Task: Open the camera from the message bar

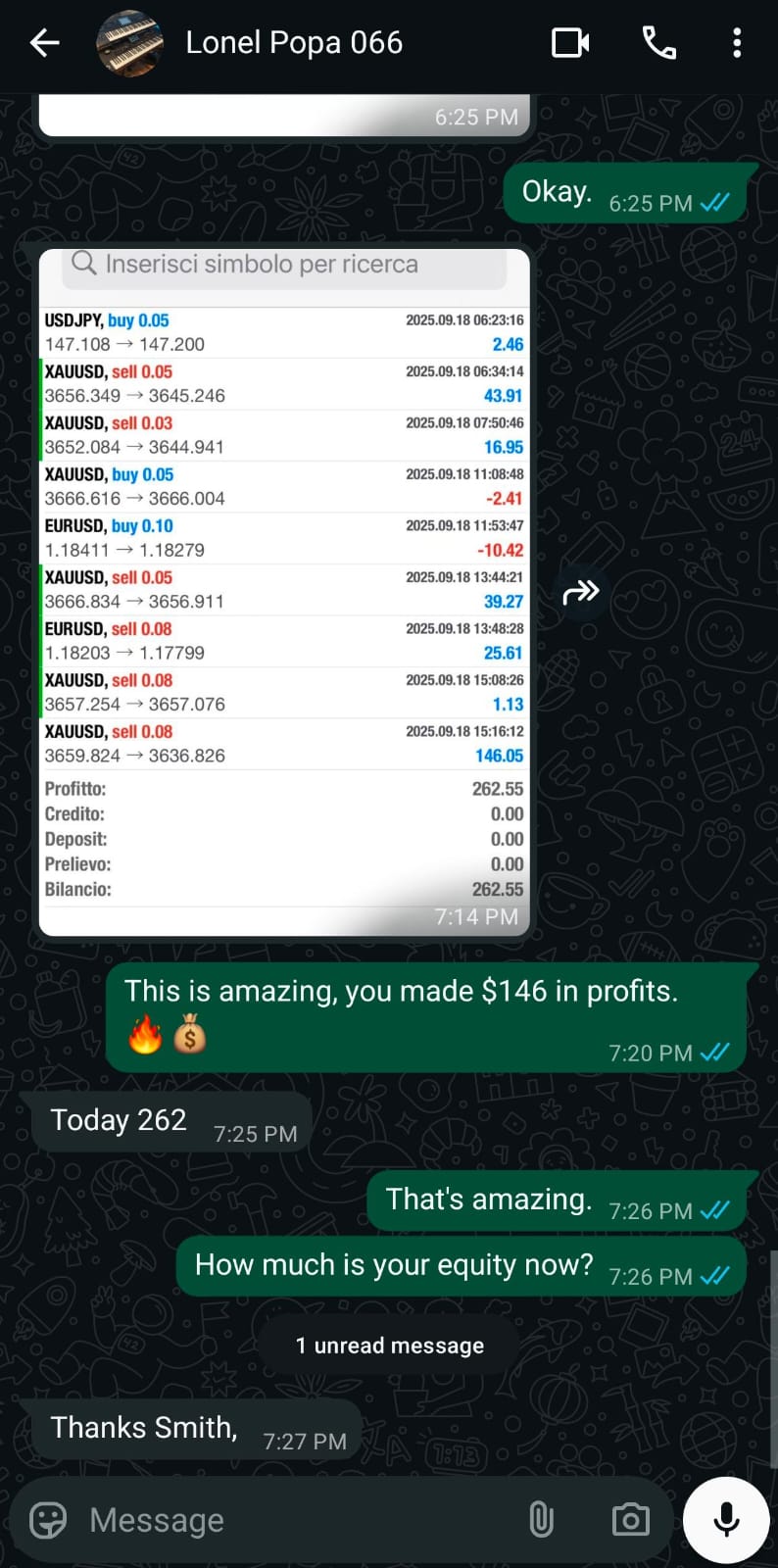Action: point(630,1520)
